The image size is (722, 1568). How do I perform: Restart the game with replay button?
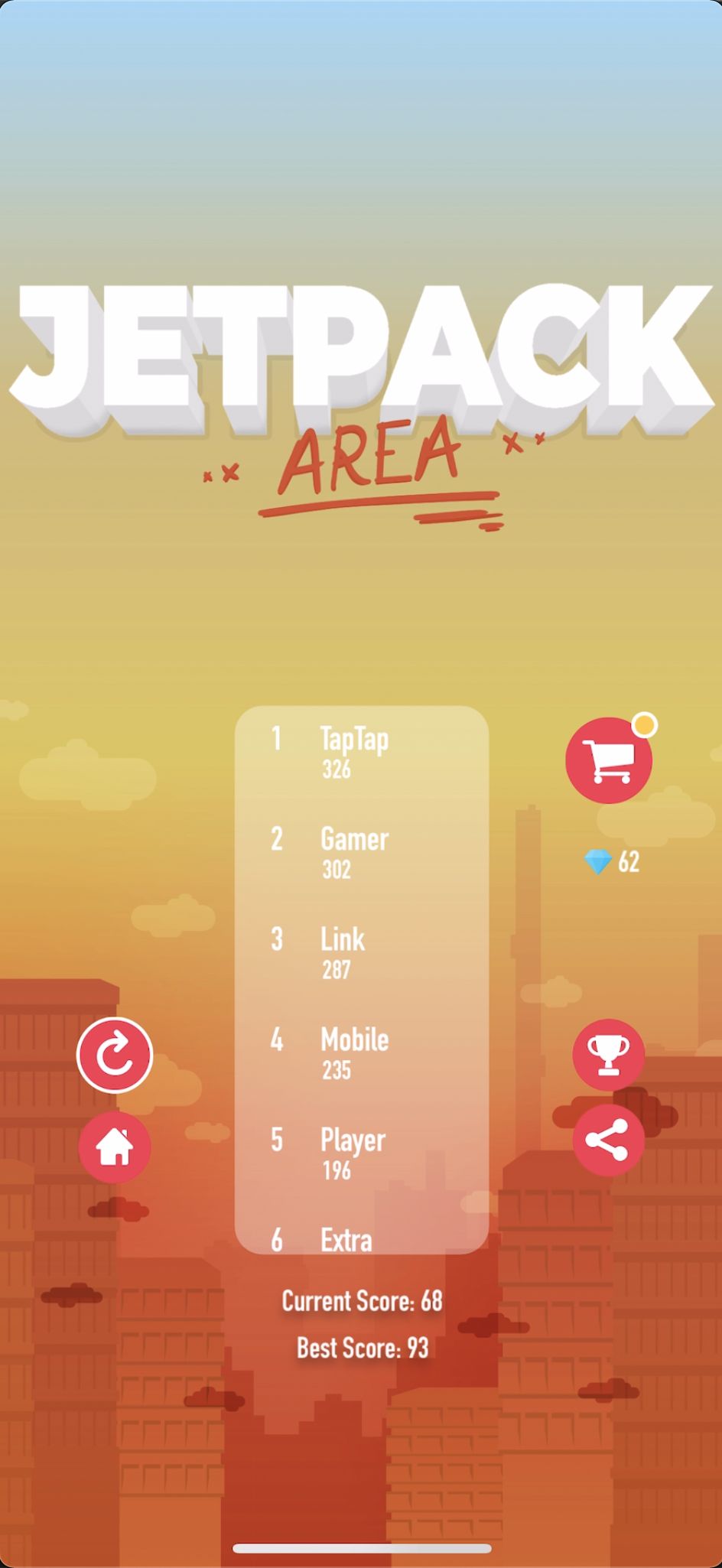(115, 1056)
